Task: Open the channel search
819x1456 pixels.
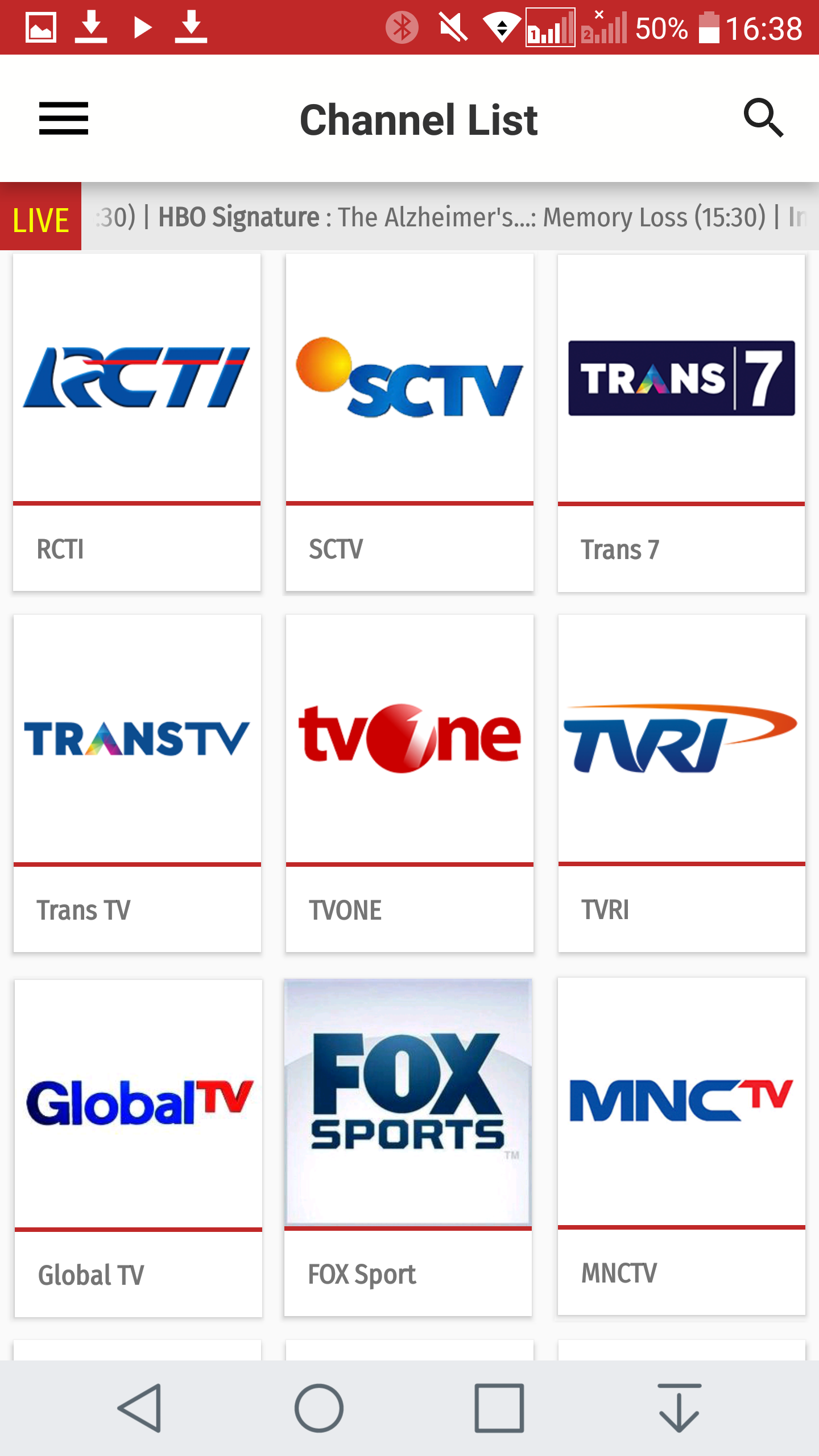Action: pos(763,118)
